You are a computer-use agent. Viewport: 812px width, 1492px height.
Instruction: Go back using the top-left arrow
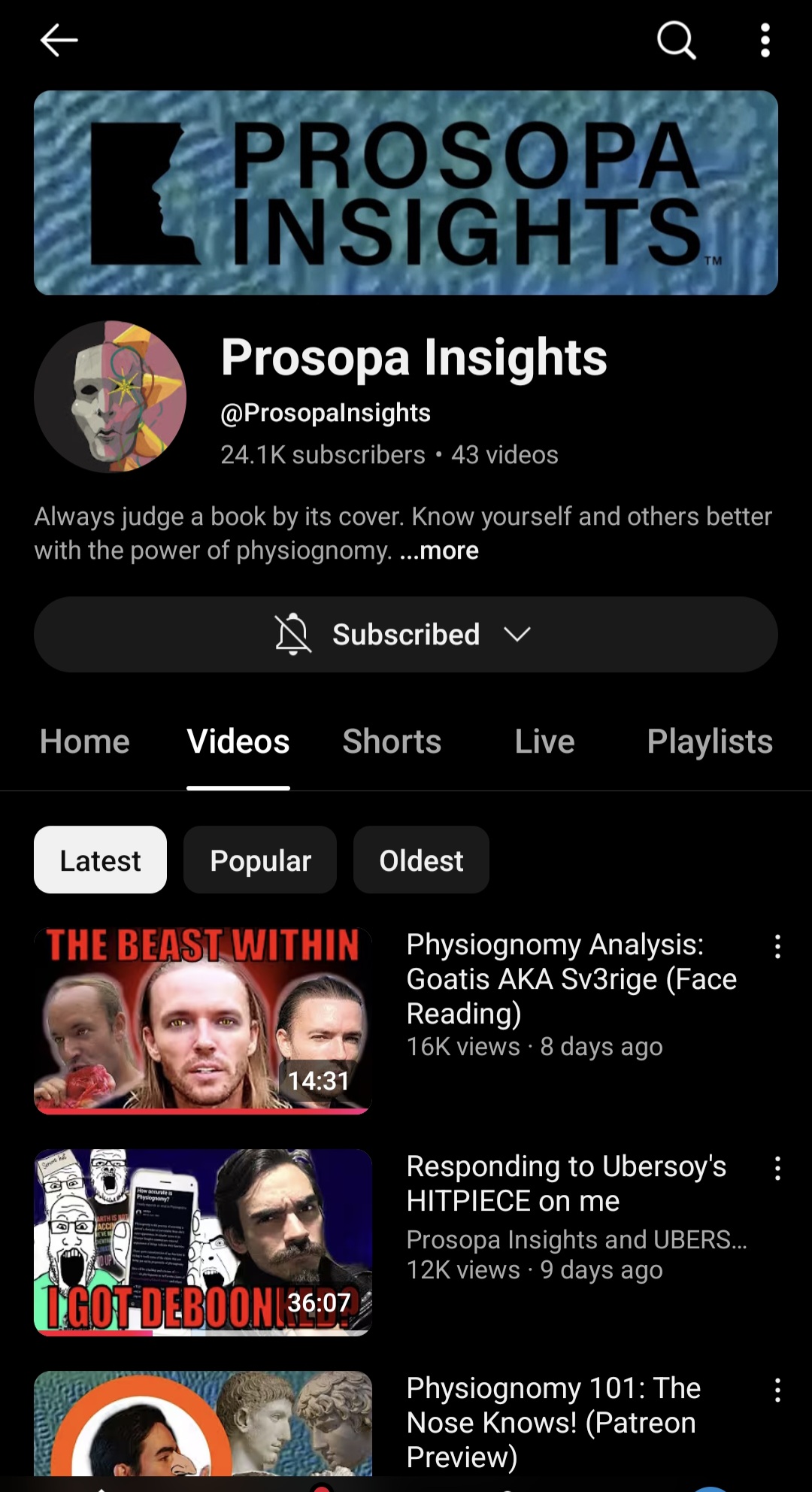coord(59,40)
